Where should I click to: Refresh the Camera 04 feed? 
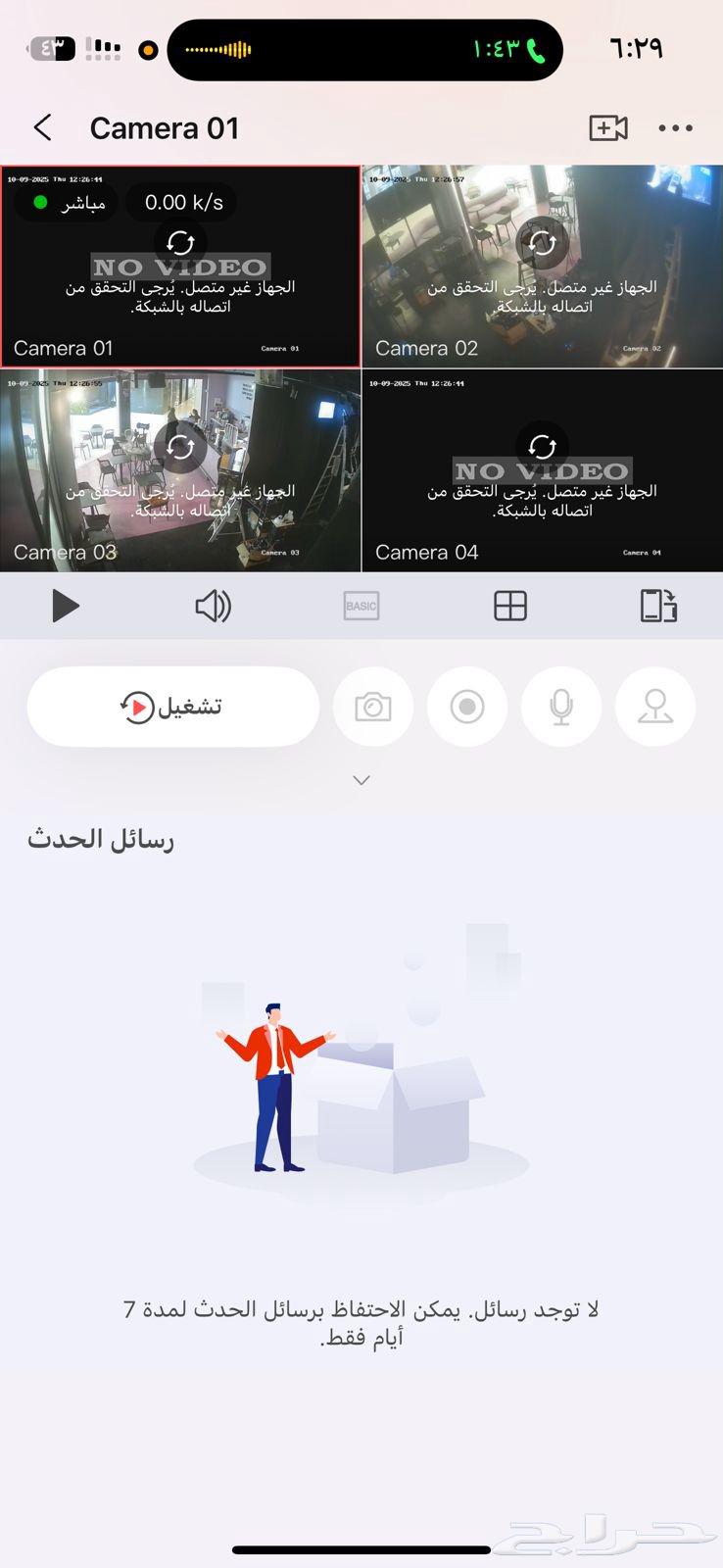click(542, 447)
